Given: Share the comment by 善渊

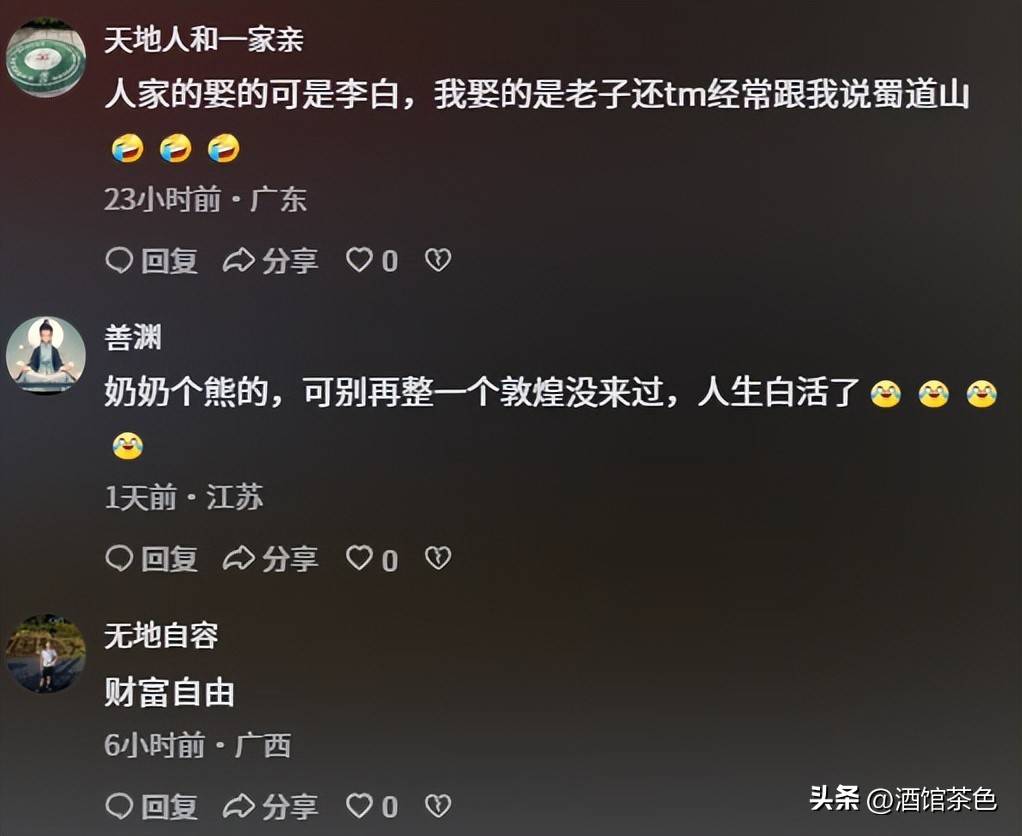Looking at the screenshot, I should 270,558.
